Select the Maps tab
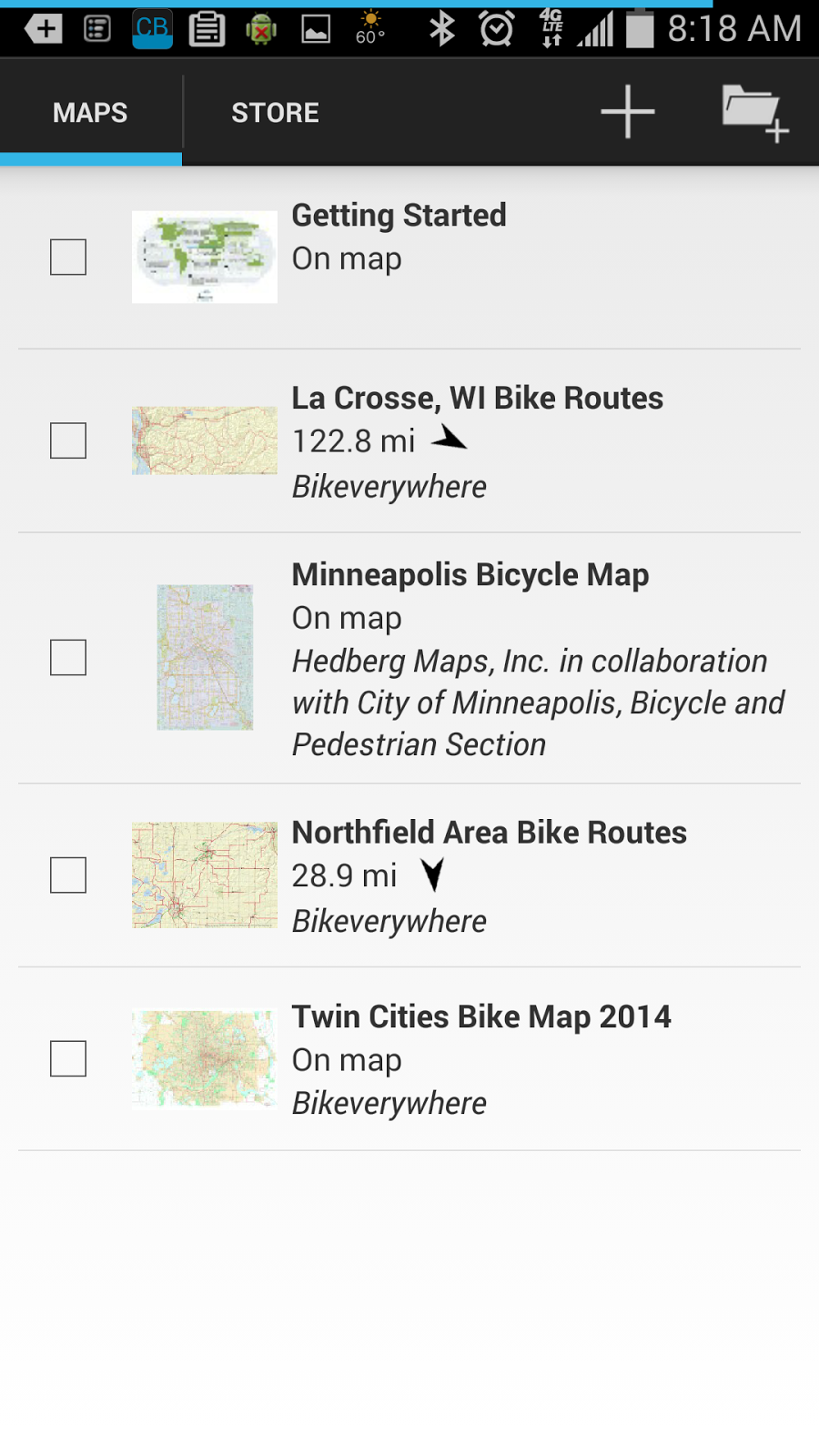 (90, 113)
